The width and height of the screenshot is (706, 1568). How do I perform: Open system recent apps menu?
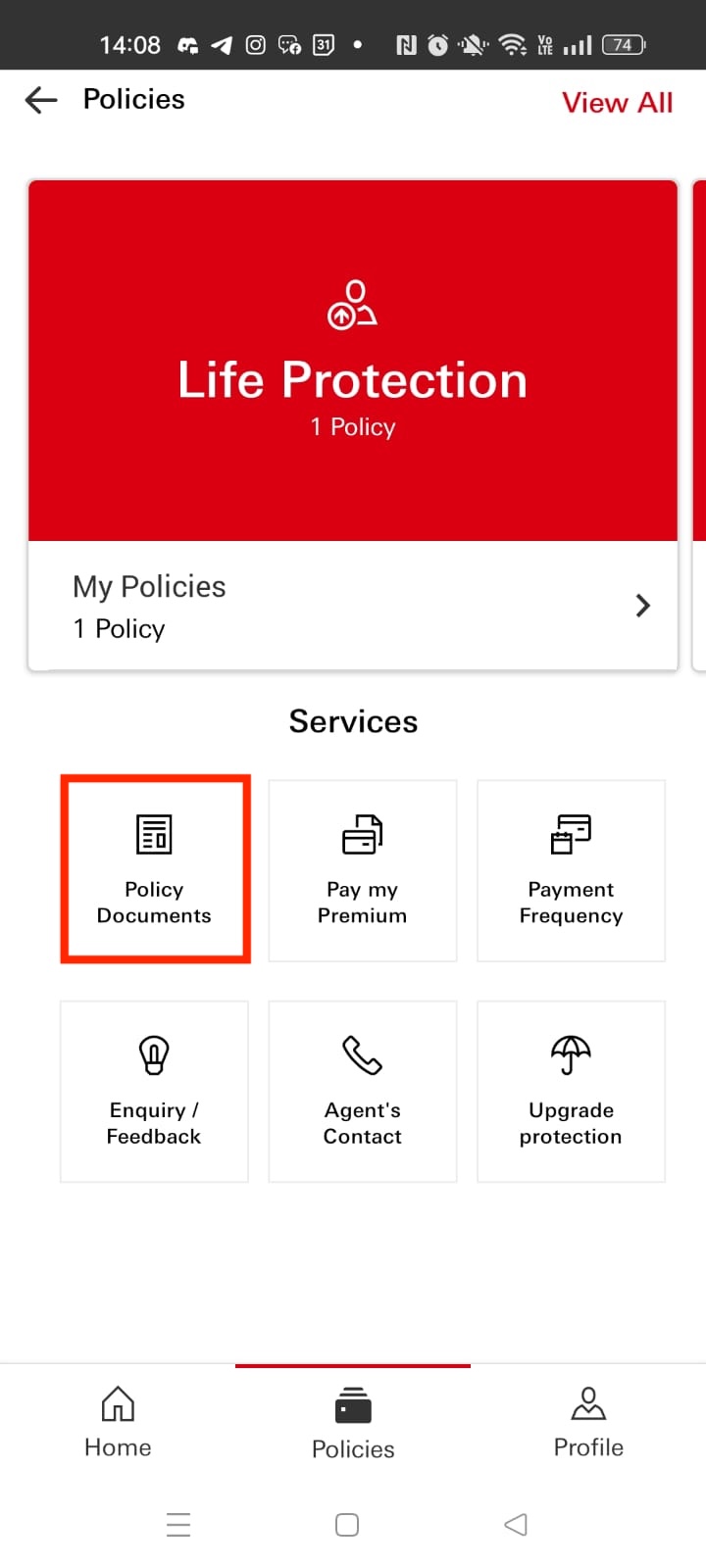click(178, 1525)
